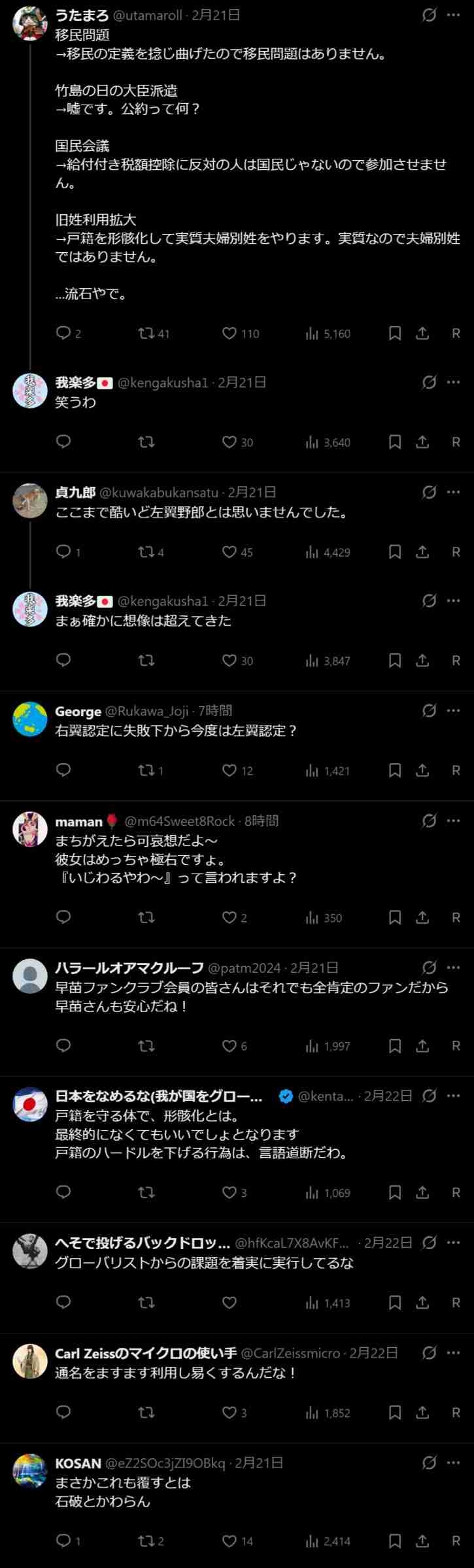This screenshot has width=474, height=1568.
Task: Bookmark うたまろ's post
Action: tap(395, 333)
